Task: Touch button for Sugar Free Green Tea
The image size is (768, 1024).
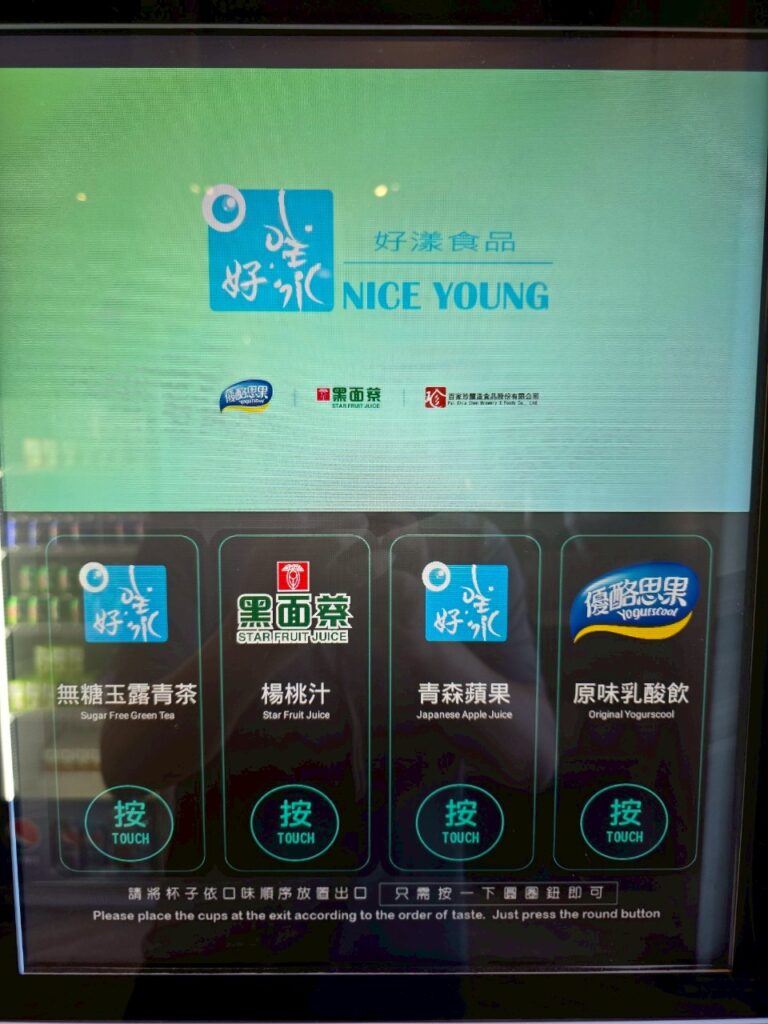Action: tap(129, 823)
